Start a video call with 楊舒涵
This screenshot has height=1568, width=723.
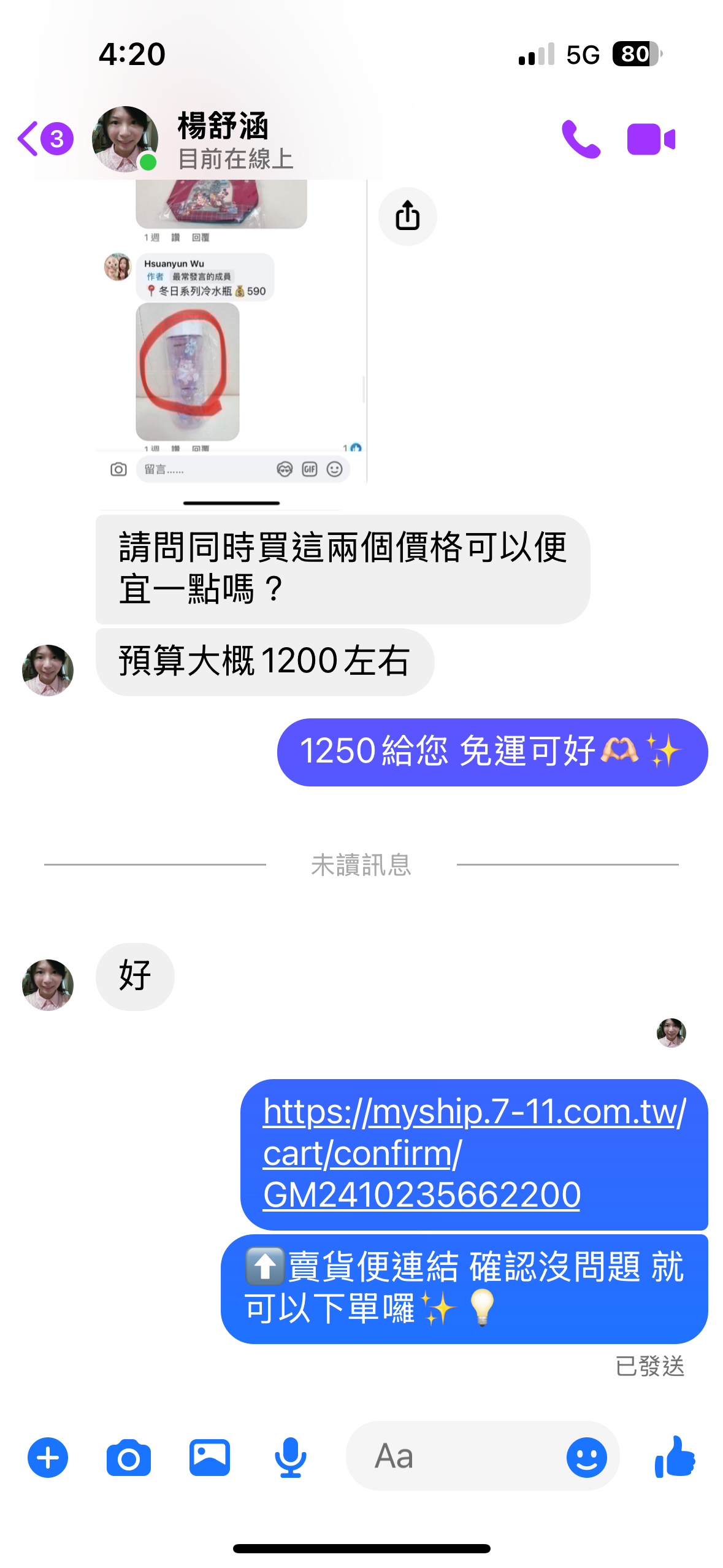click(x=651, y=140)
